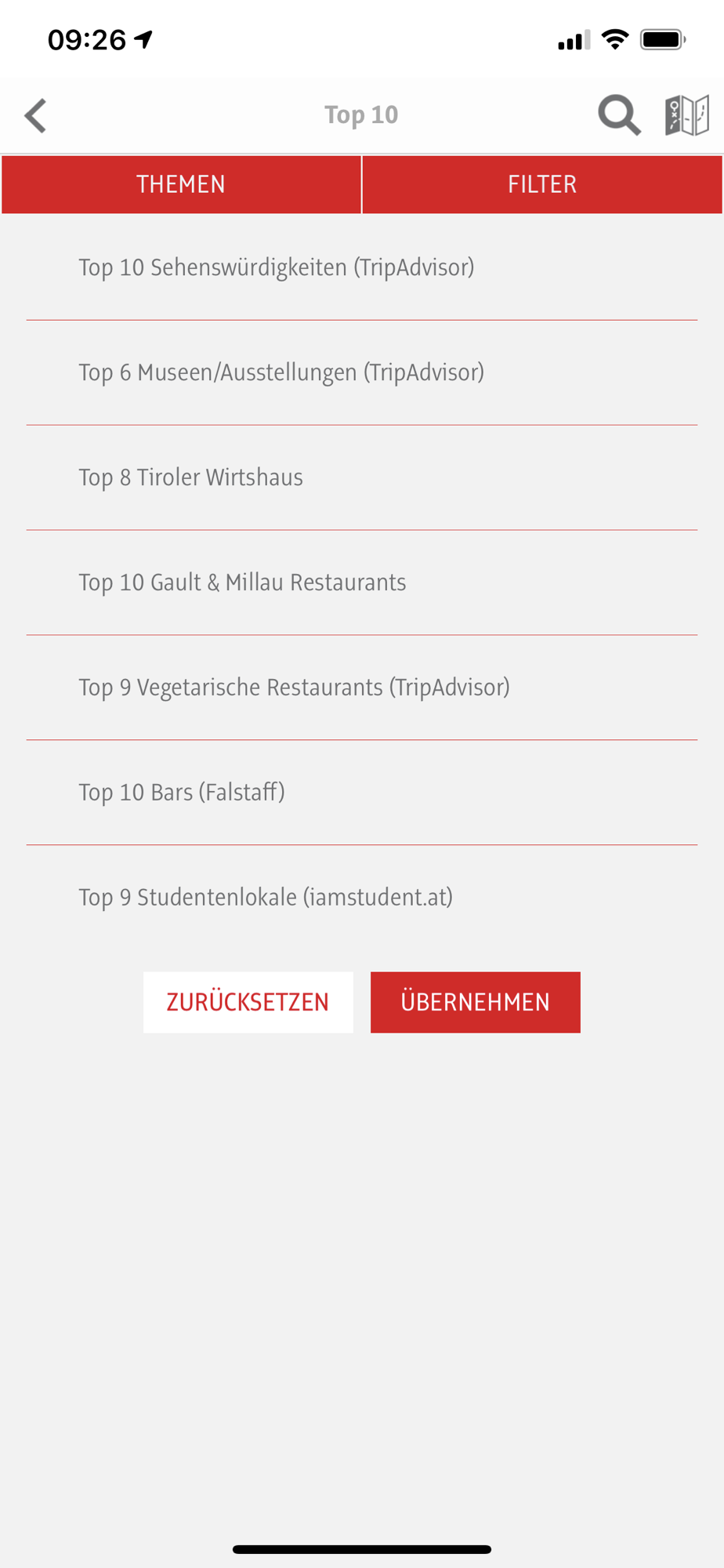This screenshot has height=1568, width=724.
Task: Apply selection with ÜBERNEHMEN
Action: (x=476, y=1003)
